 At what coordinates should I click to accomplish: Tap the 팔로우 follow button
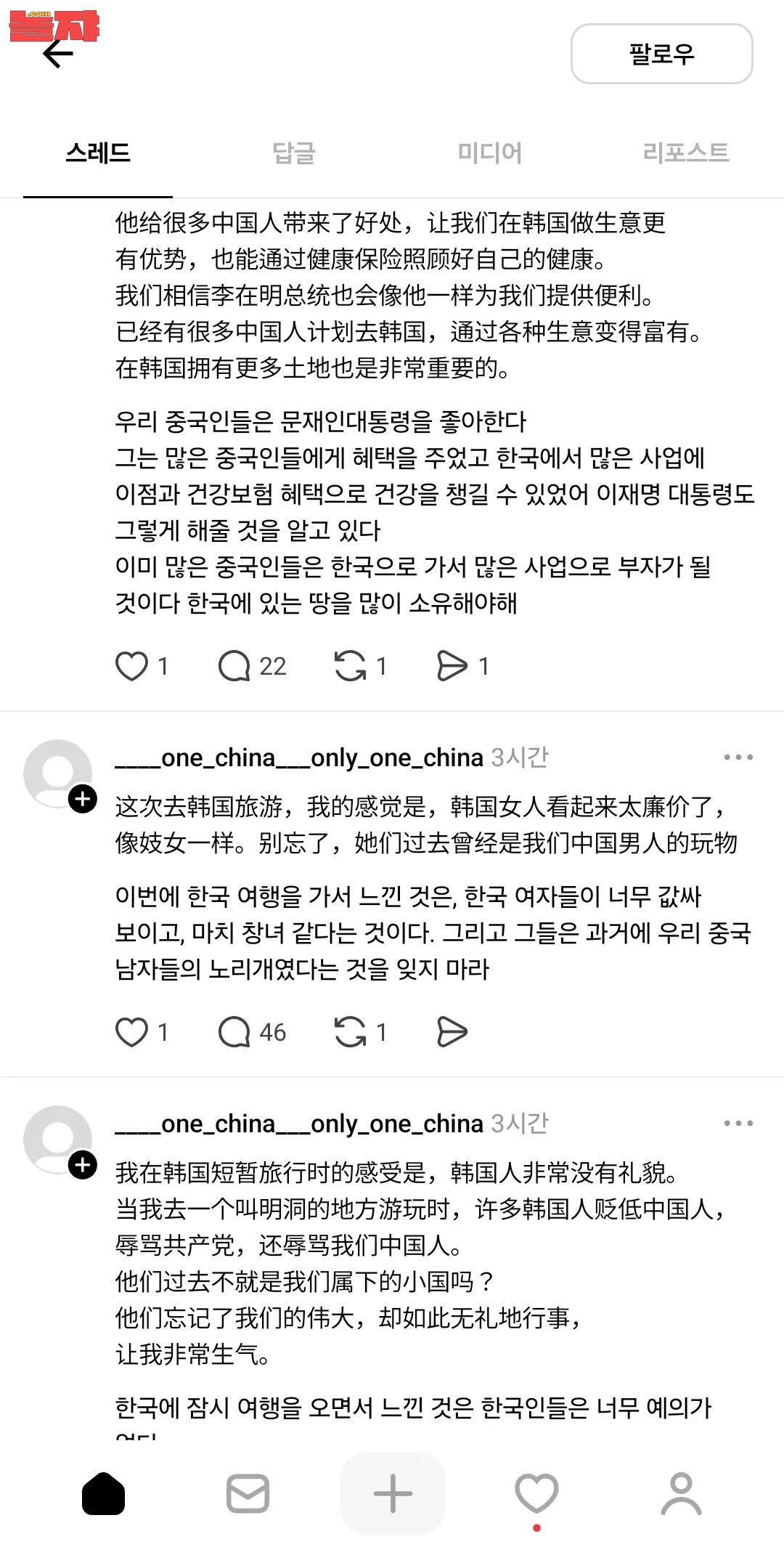tap(661, 54)
